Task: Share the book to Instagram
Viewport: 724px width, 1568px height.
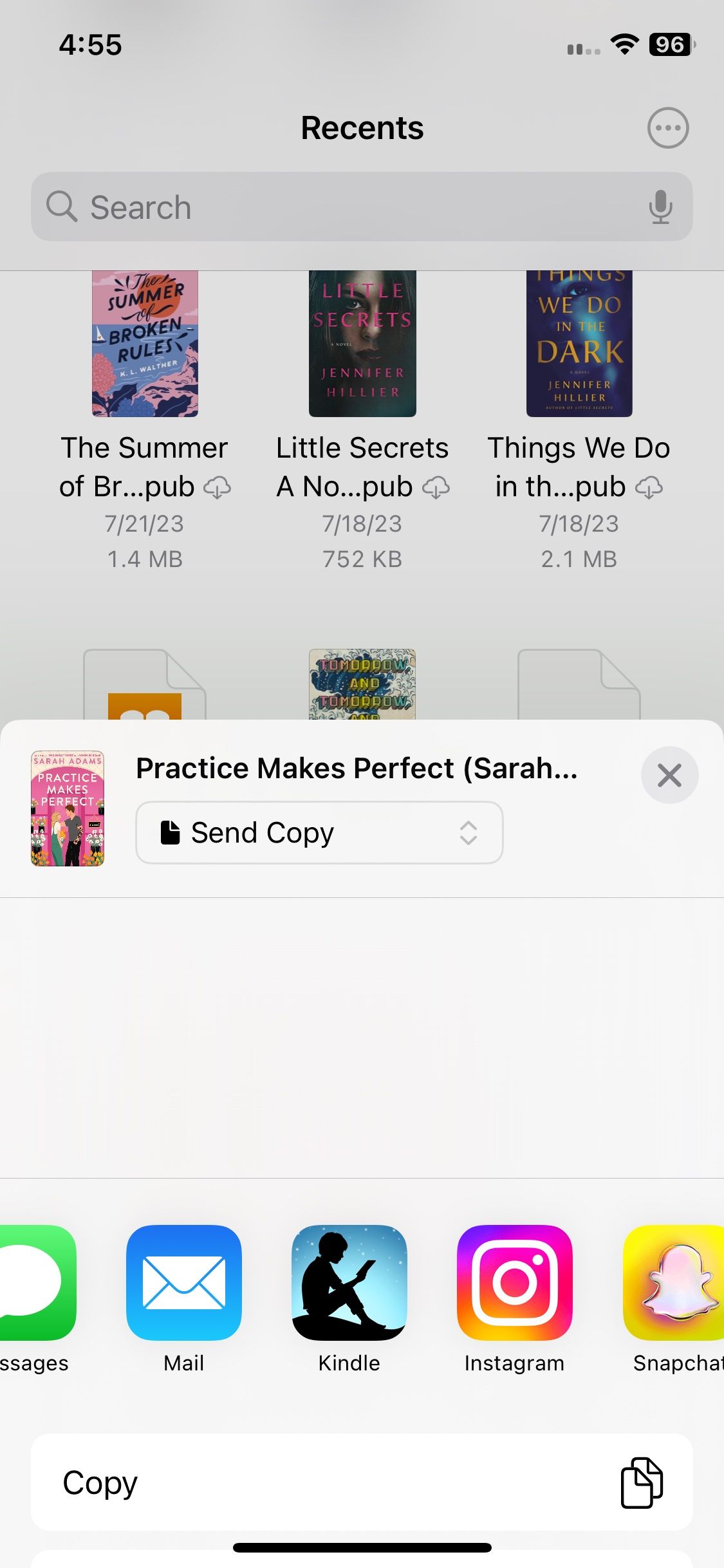Action: click(514, 1283)
